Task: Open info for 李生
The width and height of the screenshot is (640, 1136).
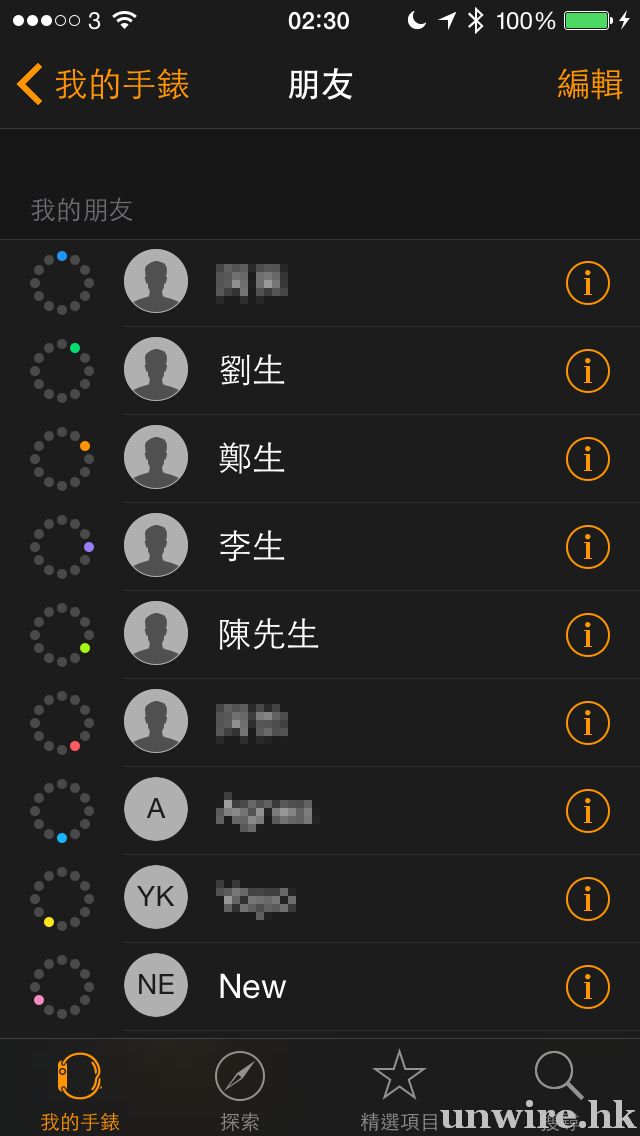Action: [x=587, y=547]
